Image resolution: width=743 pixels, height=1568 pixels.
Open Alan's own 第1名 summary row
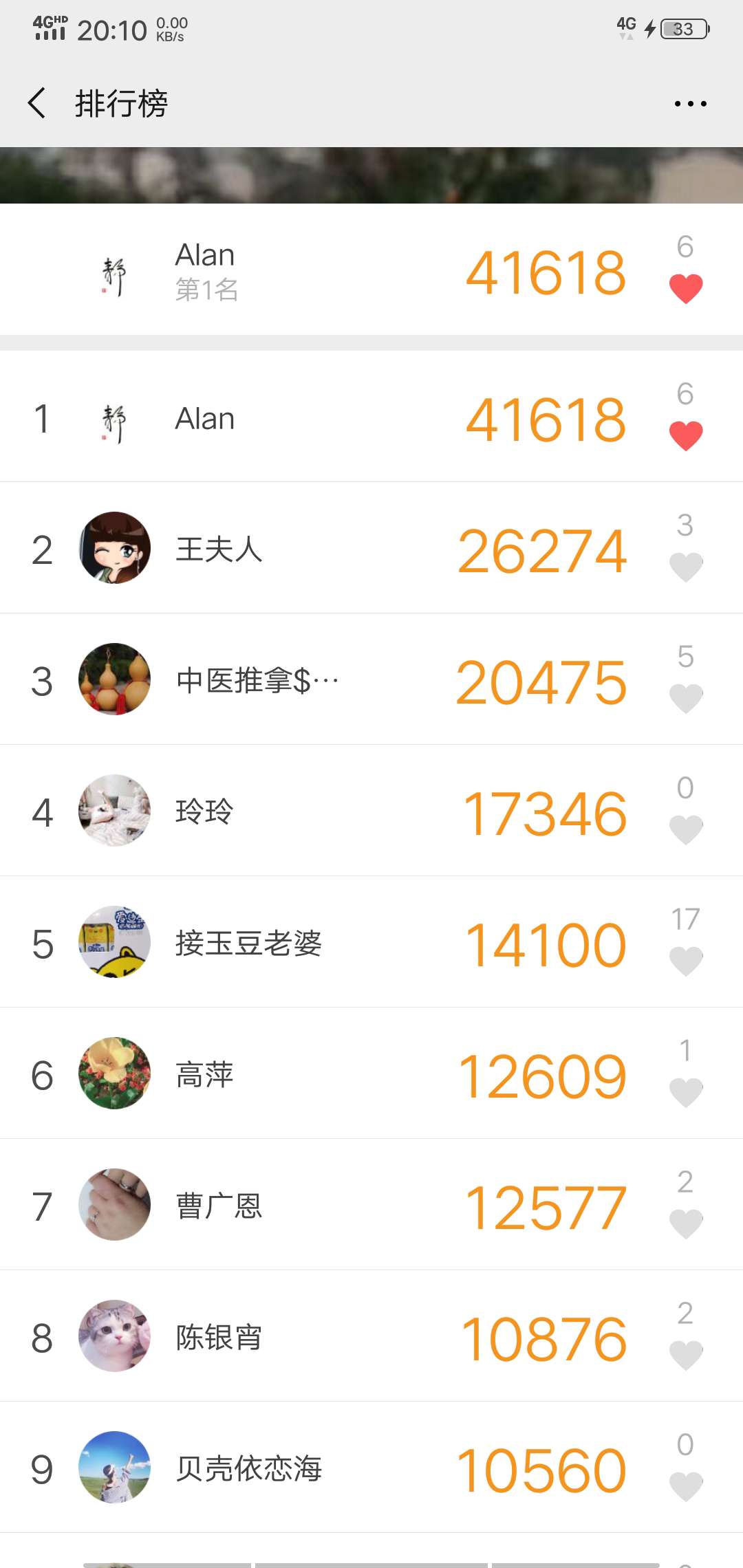(371, 270)
